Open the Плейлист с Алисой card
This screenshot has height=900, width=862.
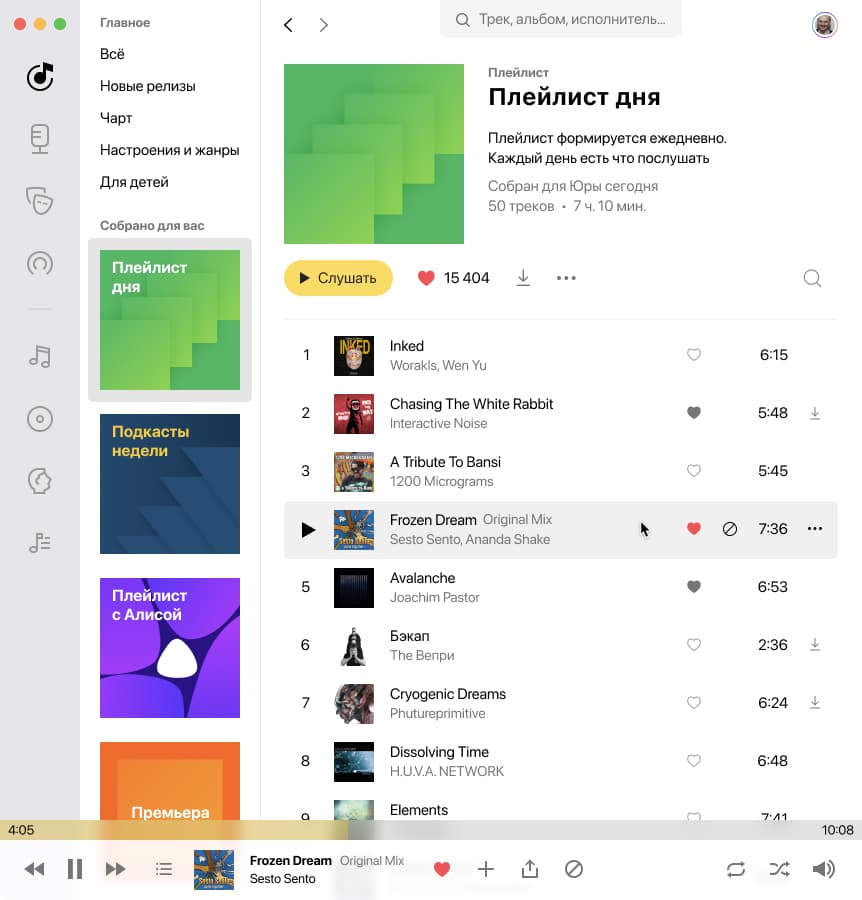[170, 648]
